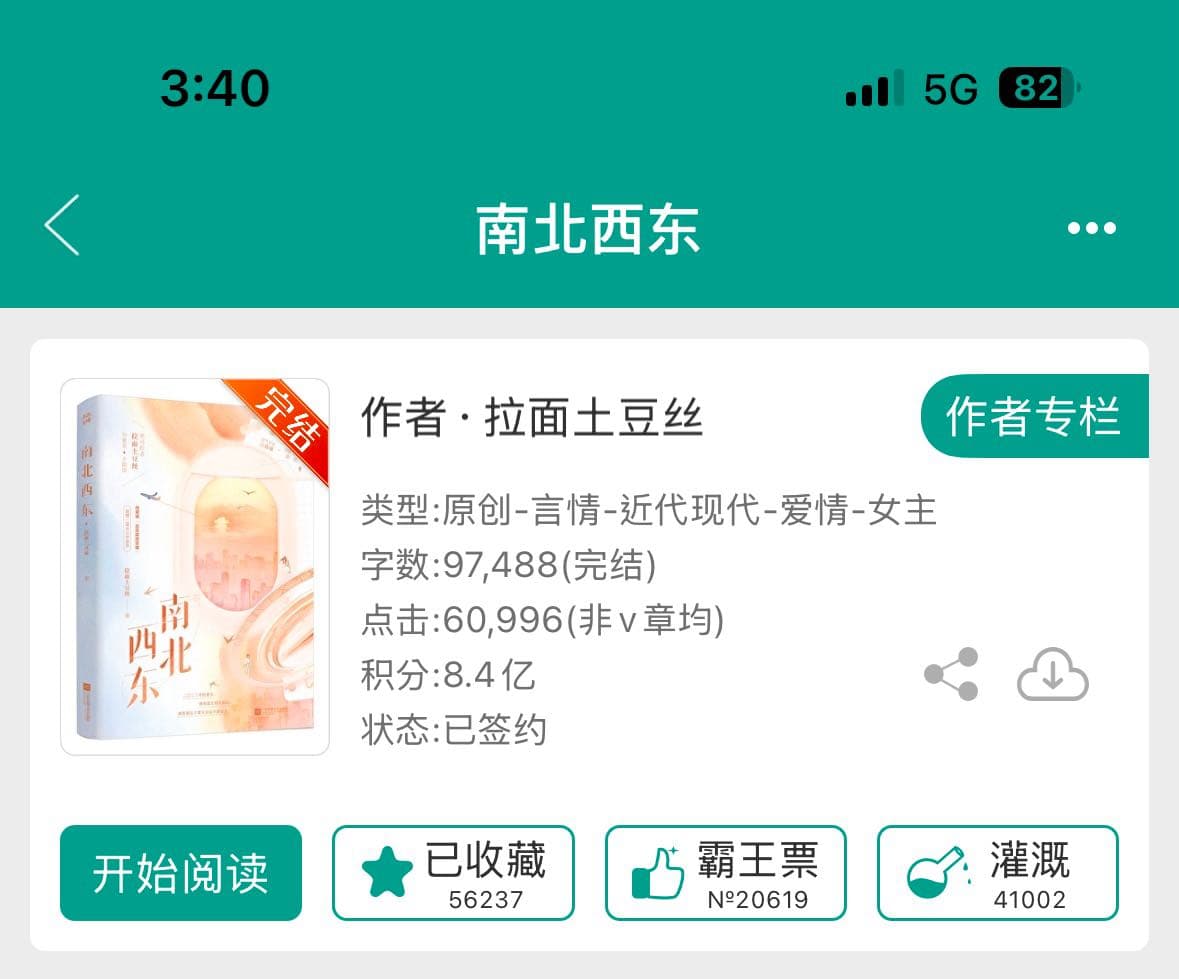Image resolution: width=1179 pixels, height=979 pixels.
Task: Tap 开始阅读 to start reading
Action: (x=181, y=872)
